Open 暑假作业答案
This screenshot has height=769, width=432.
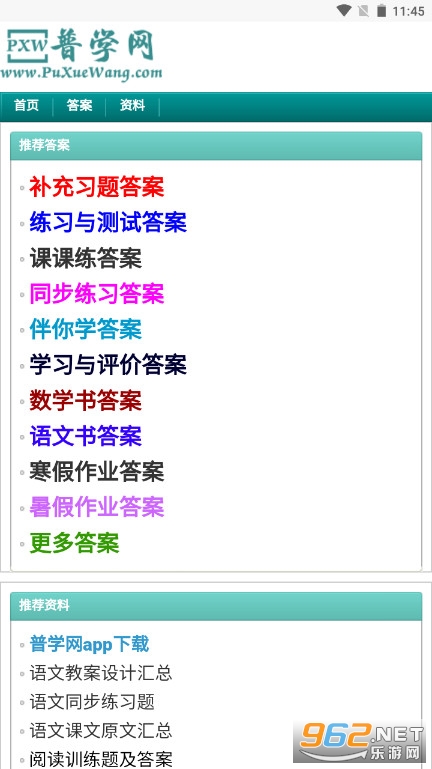tap(97, 508)
